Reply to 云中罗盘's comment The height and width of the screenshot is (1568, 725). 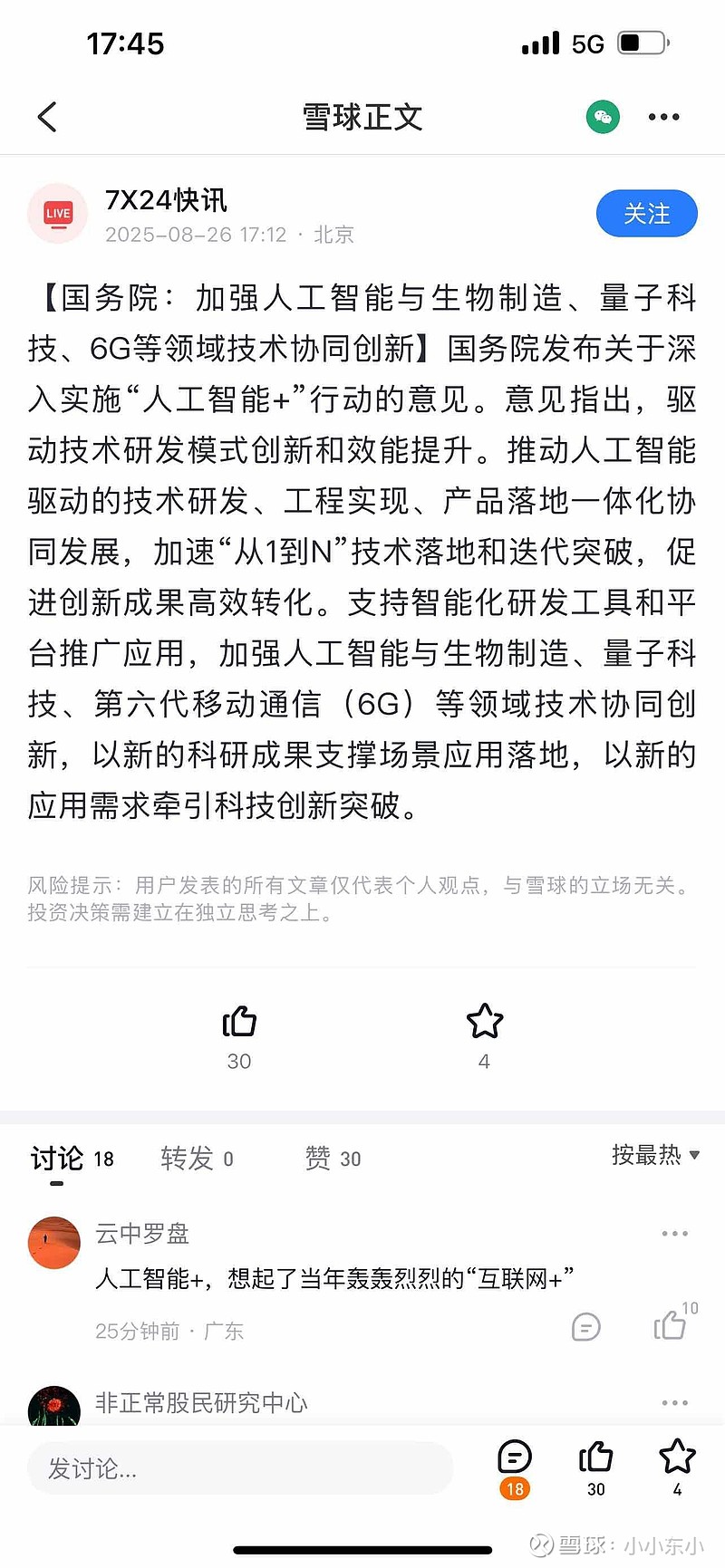(586, 1327)
